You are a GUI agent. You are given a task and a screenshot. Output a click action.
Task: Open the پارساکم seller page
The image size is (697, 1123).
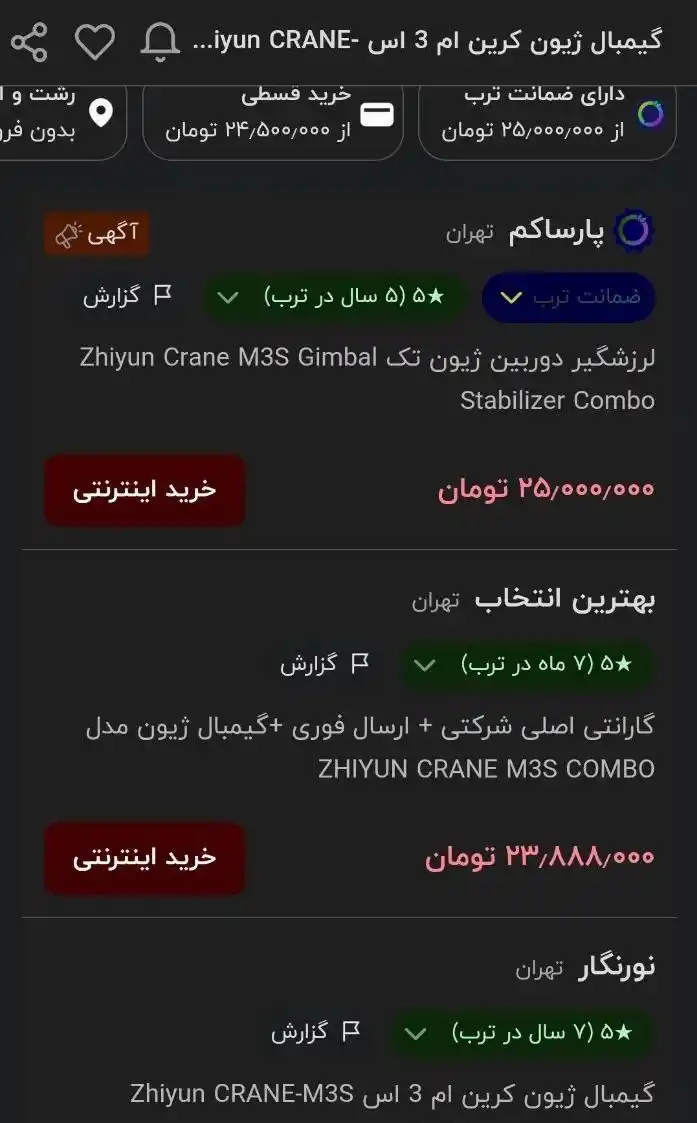pos(556,232)
